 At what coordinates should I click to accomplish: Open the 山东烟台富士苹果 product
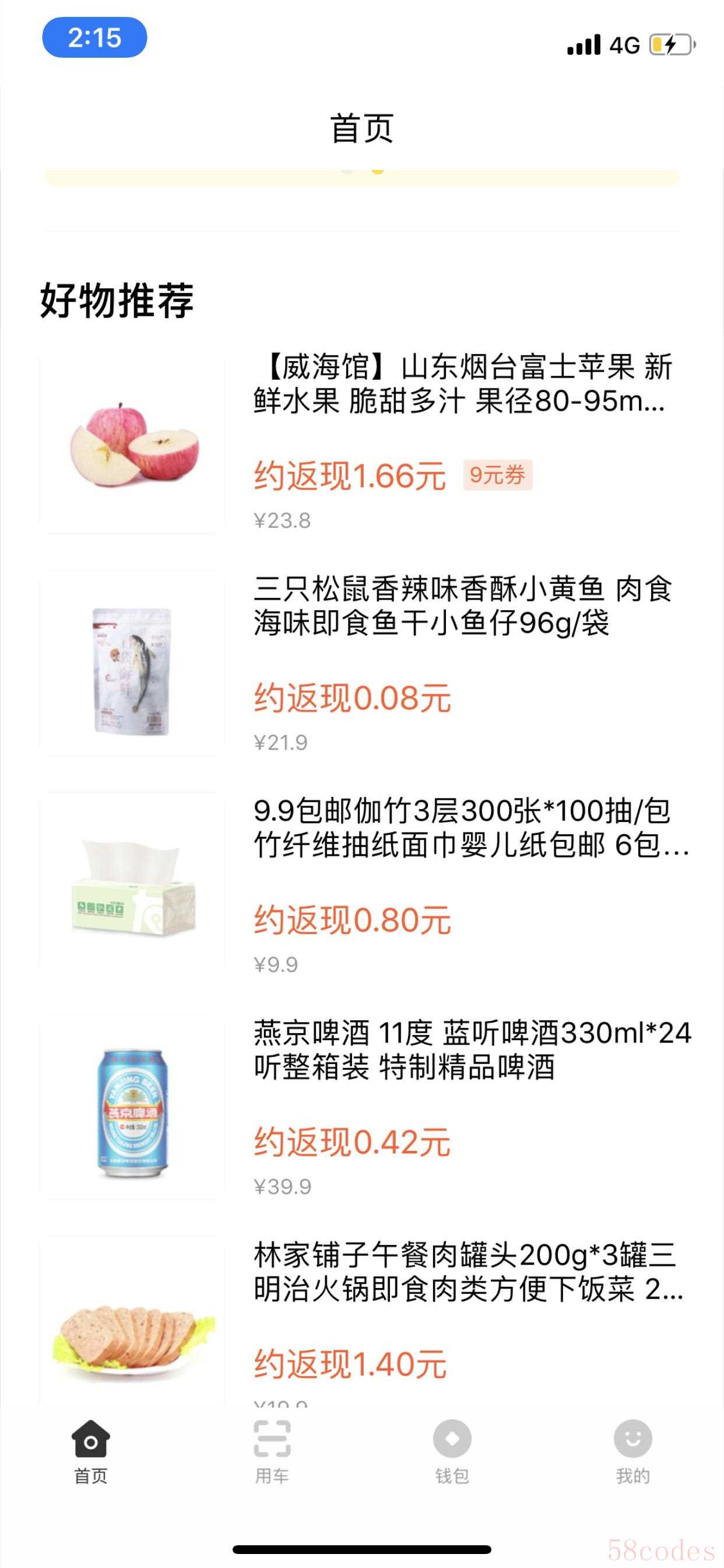(x=462, y=384)
